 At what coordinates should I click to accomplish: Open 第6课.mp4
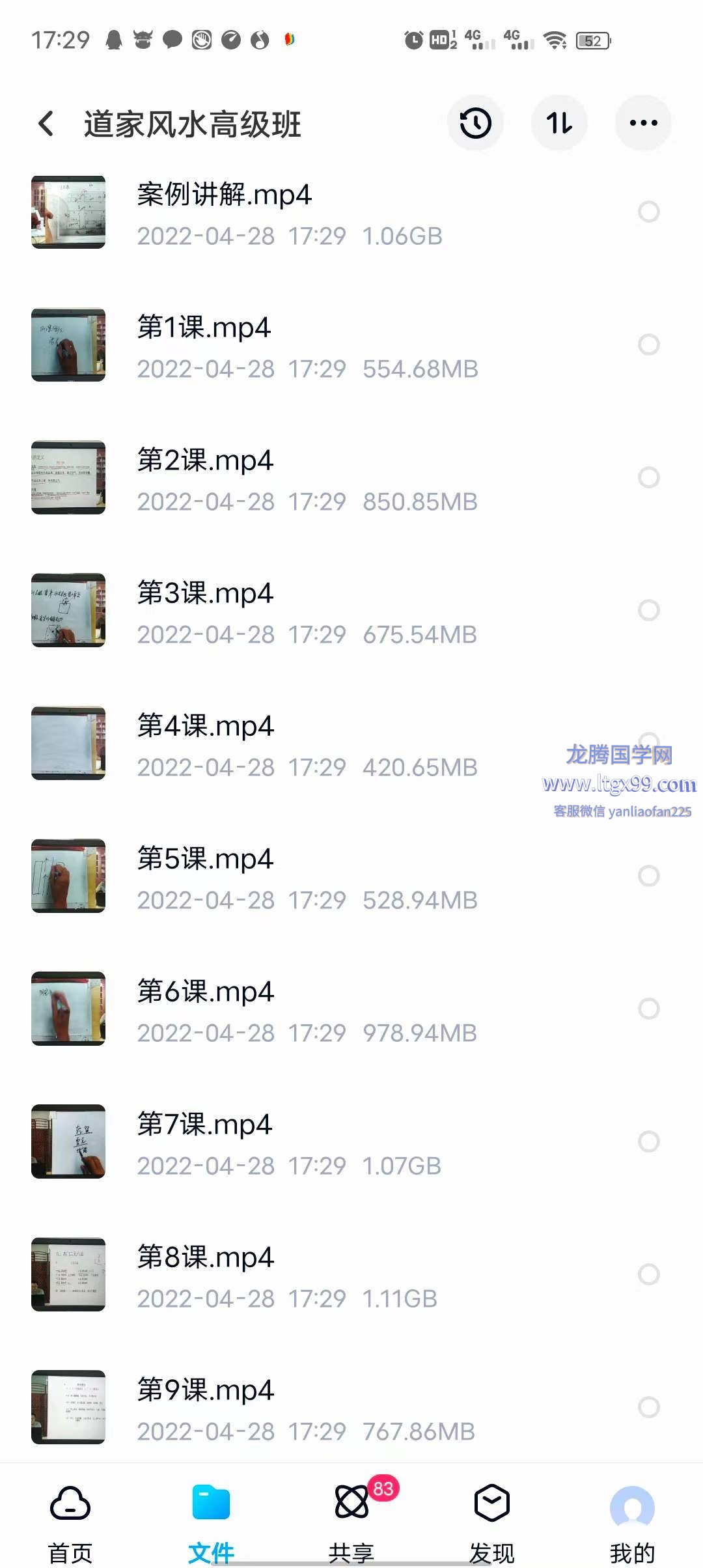click(x=205, y=992)
